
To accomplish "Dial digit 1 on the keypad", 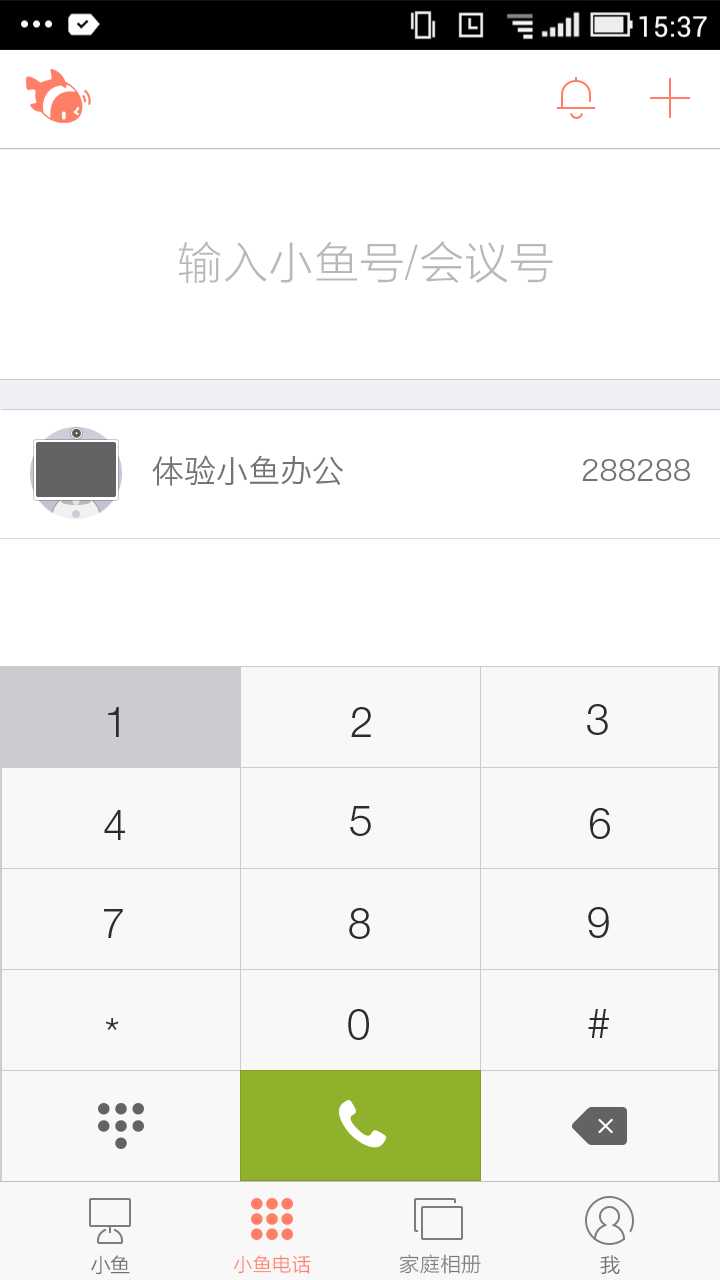I will coord(120,718).
